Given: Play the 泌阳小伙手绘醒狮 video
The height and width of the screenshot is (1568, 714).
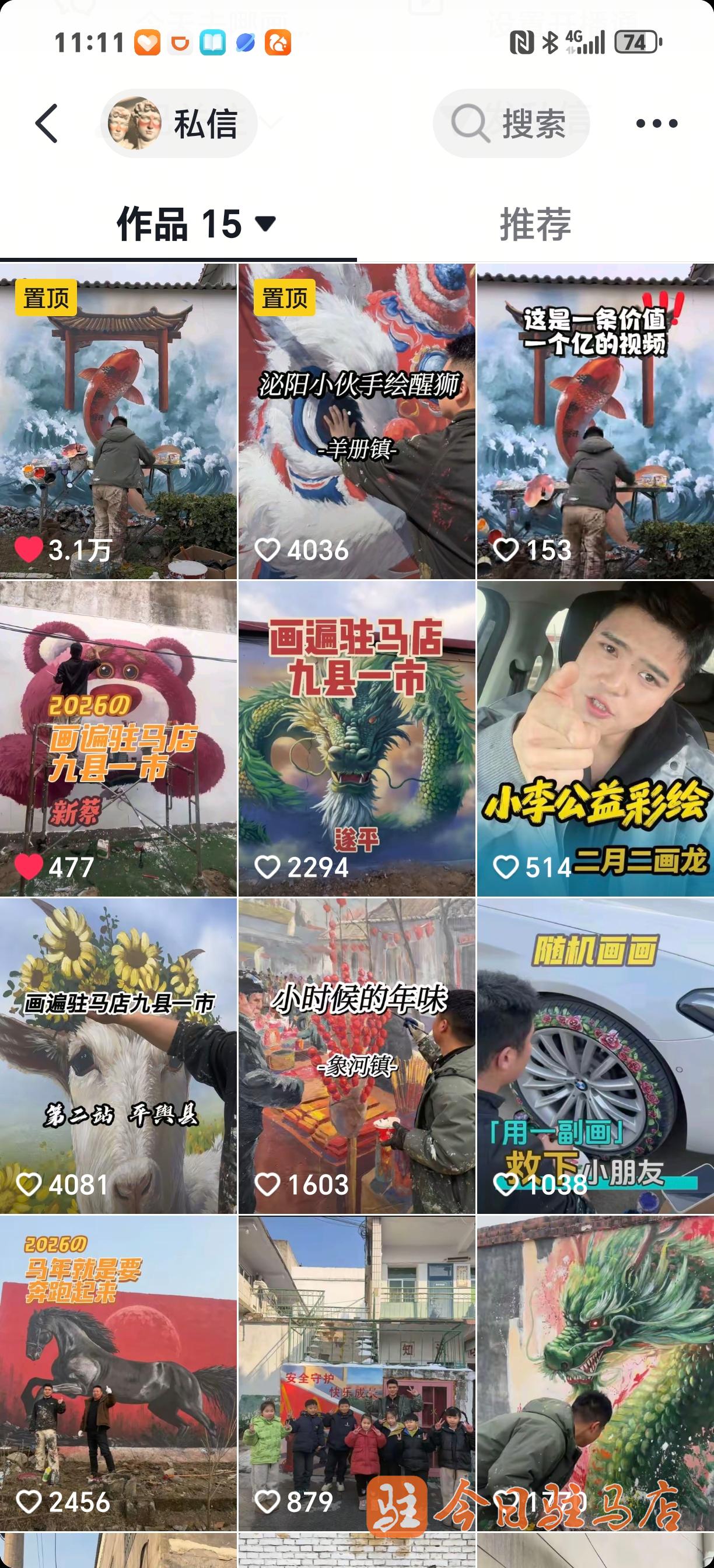Looking at the screenshot, I should coord(356,421).
